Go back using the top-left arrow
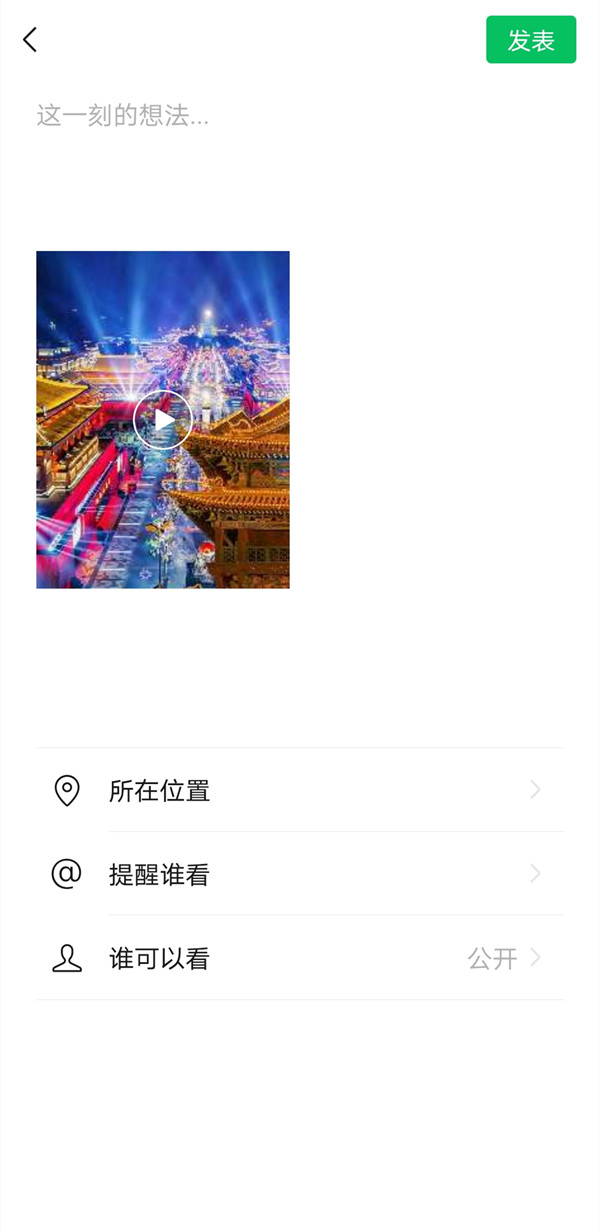This screenshot has width=600, height=1232. (30, 40)
